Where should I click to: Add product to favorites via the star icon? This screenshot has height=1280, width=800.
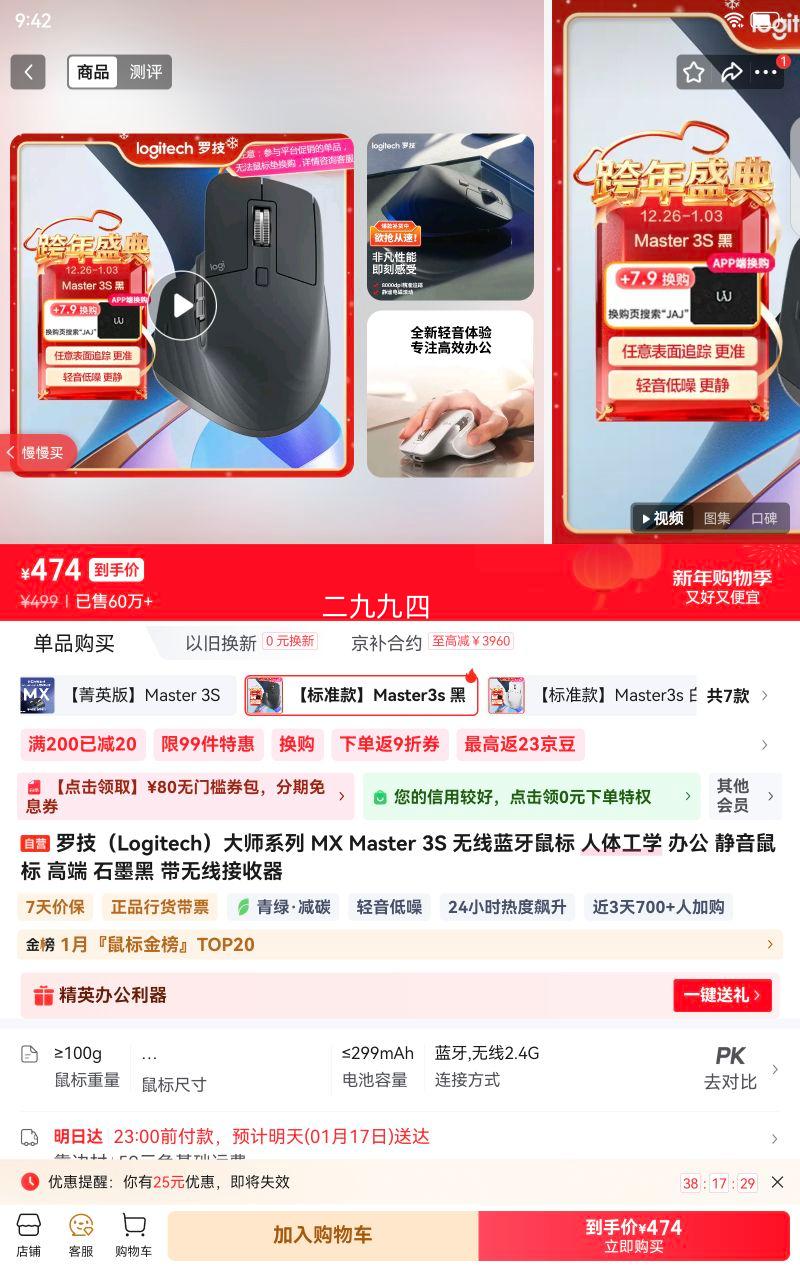tap(694, 71)
